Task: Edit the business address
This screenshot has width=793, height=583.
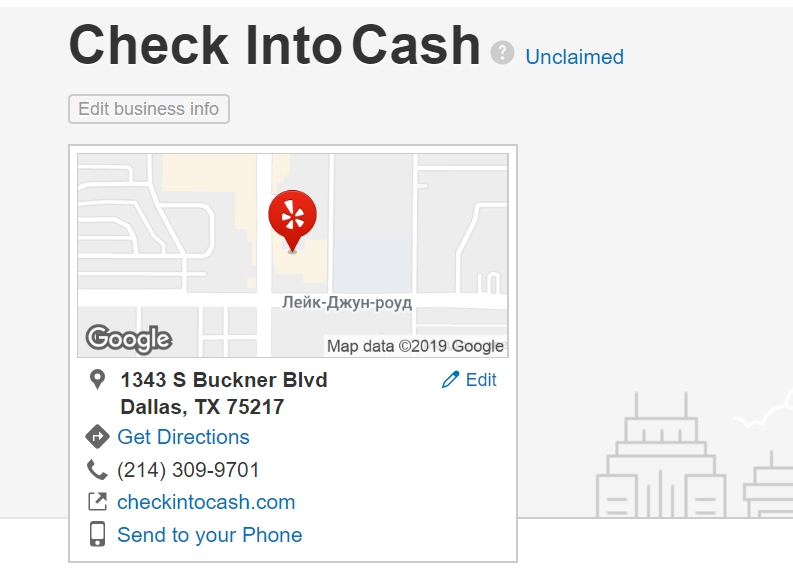Action: [470, 380]
